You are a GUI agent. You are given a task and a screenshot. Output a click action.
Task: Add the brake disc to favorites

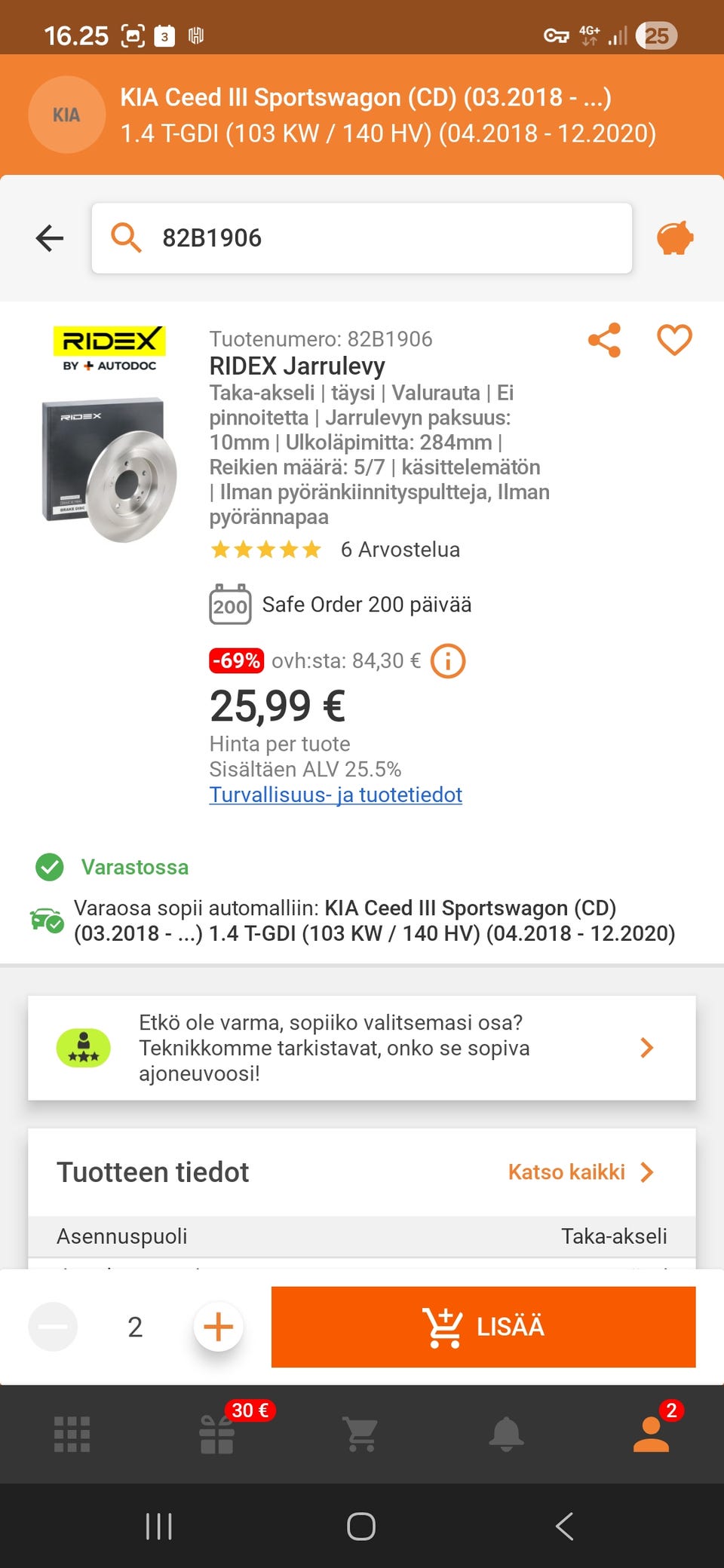coord(674,340)
